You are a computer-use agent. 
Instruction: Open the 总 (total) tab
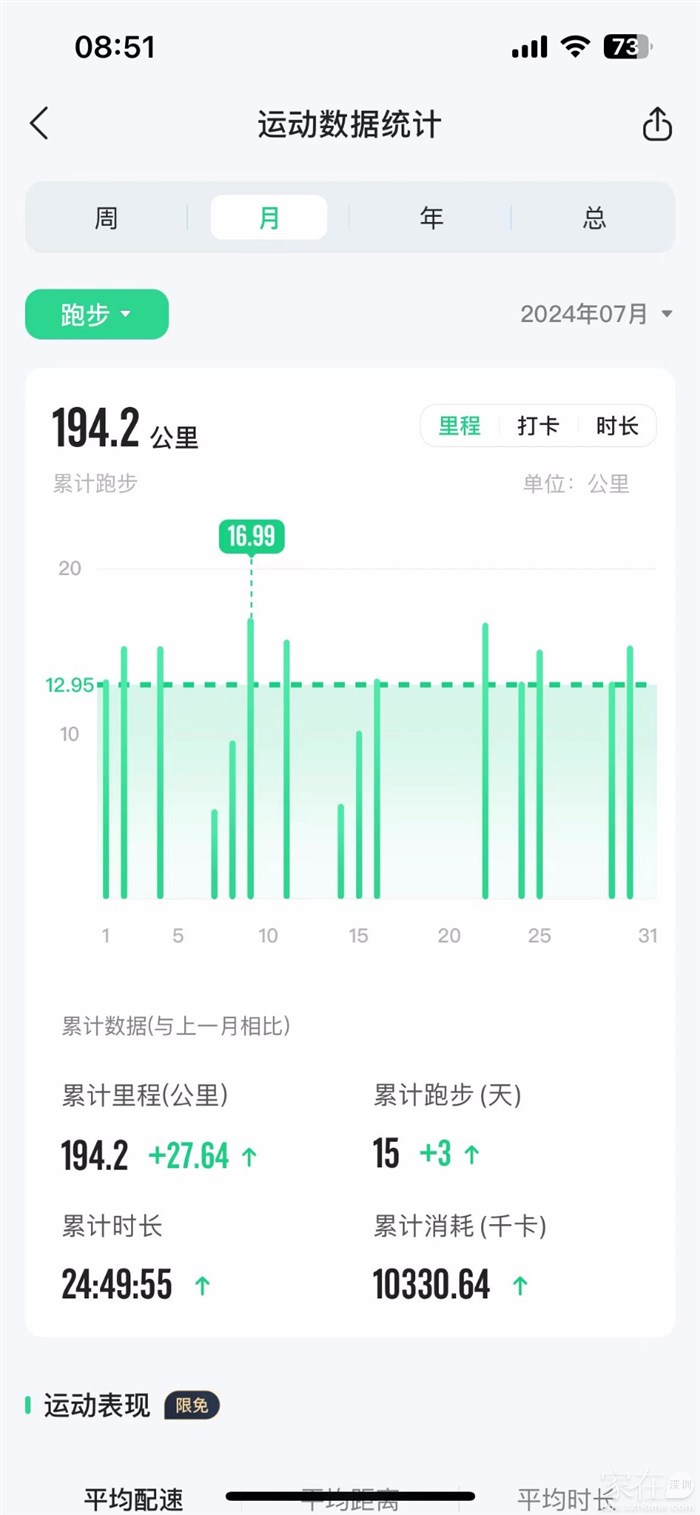pos(594,218)
